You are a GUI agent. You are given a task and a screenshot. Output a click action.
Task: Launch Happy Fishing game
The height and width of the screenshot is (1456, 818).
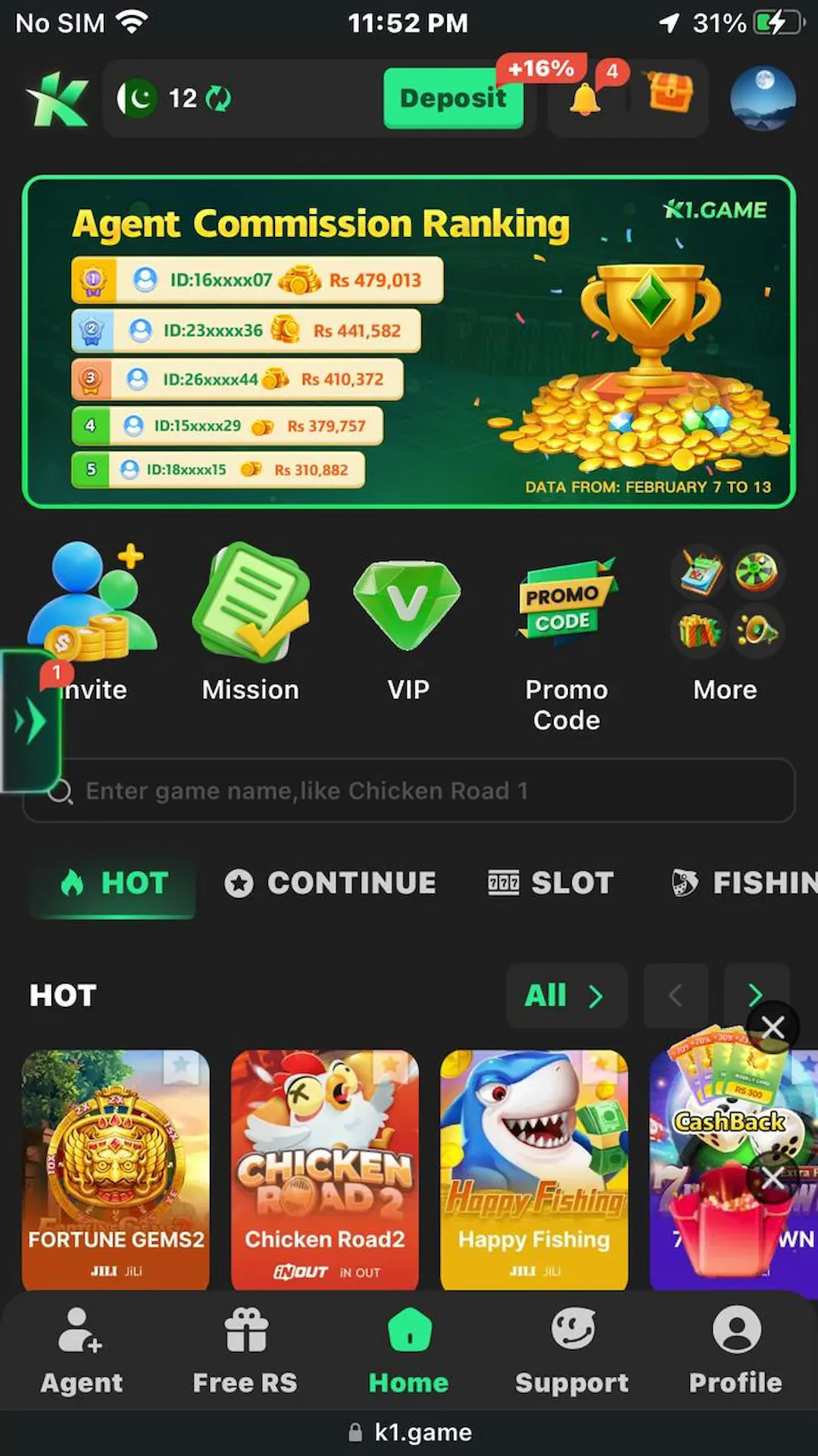[x=534, y=1168]
